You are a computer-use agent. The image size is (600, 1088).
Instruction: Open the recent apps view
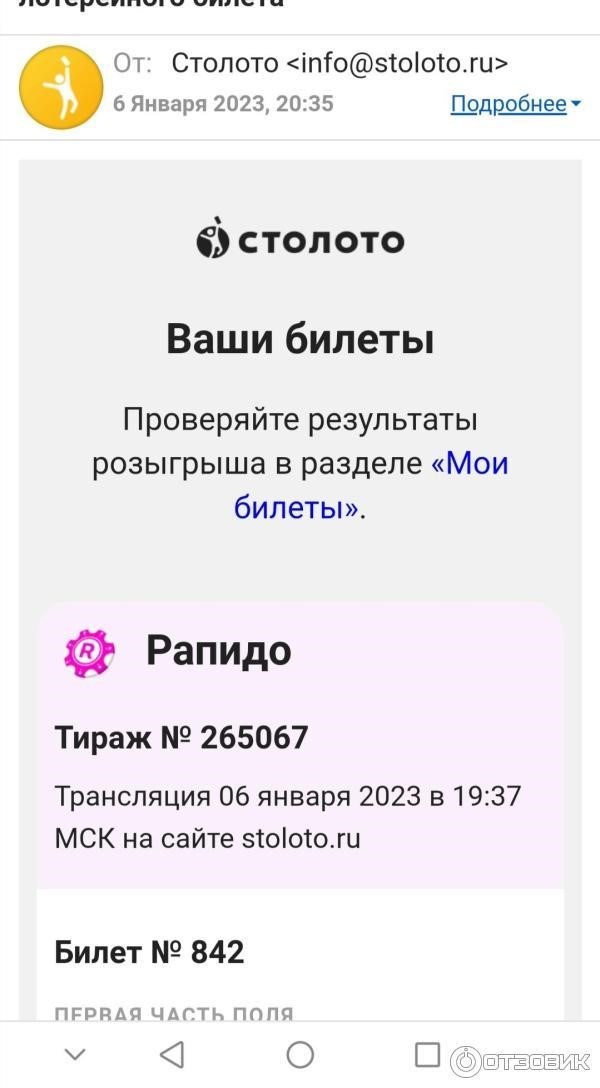(x=427, y=1054)
